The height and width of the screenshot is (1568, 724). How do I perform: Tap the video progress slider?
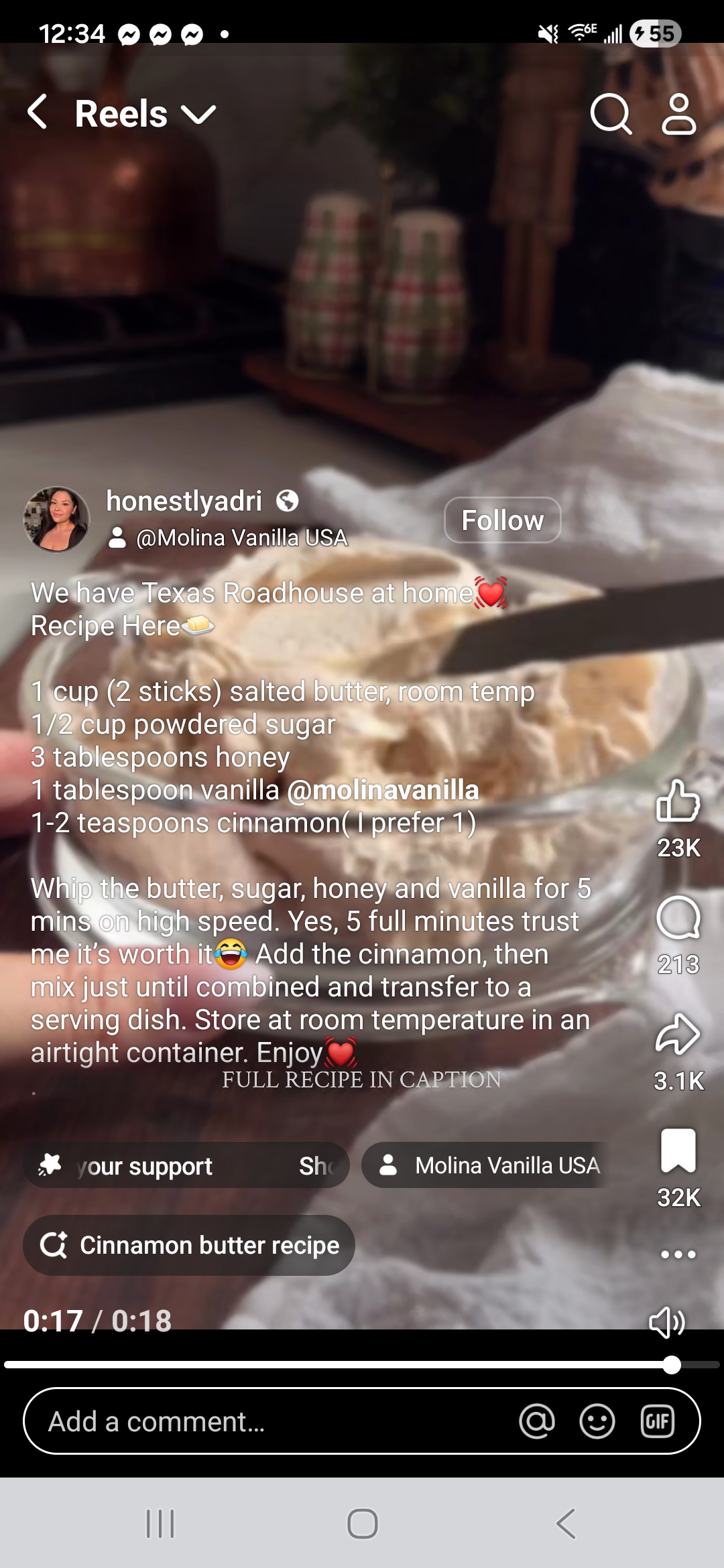pos(362,1365)
